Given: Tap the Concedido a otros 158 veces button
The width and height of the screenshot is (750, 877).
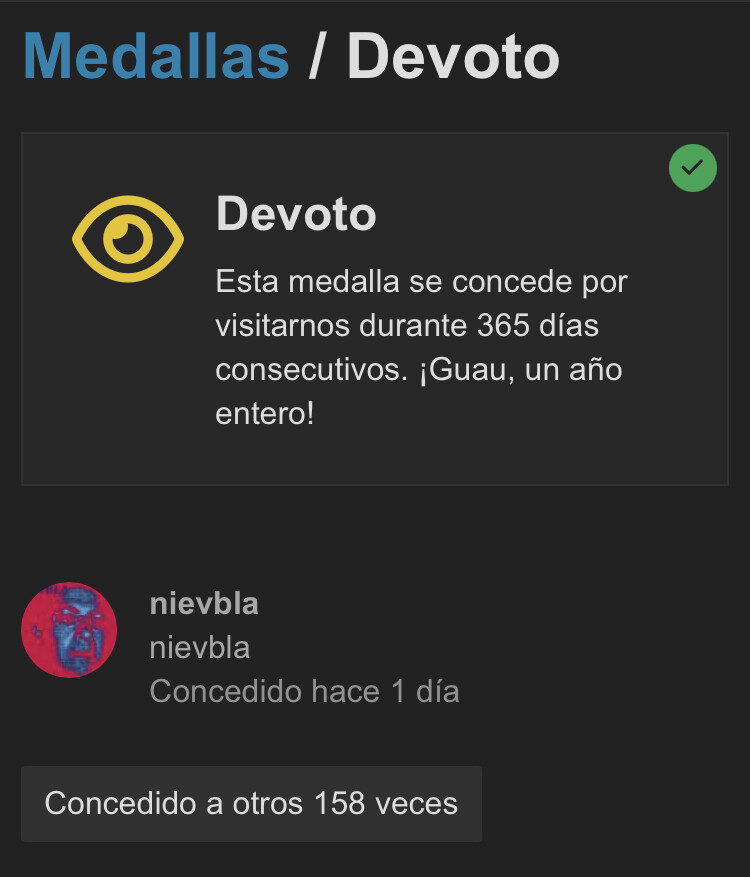Looking at the screenshot, I should (251, 804).
